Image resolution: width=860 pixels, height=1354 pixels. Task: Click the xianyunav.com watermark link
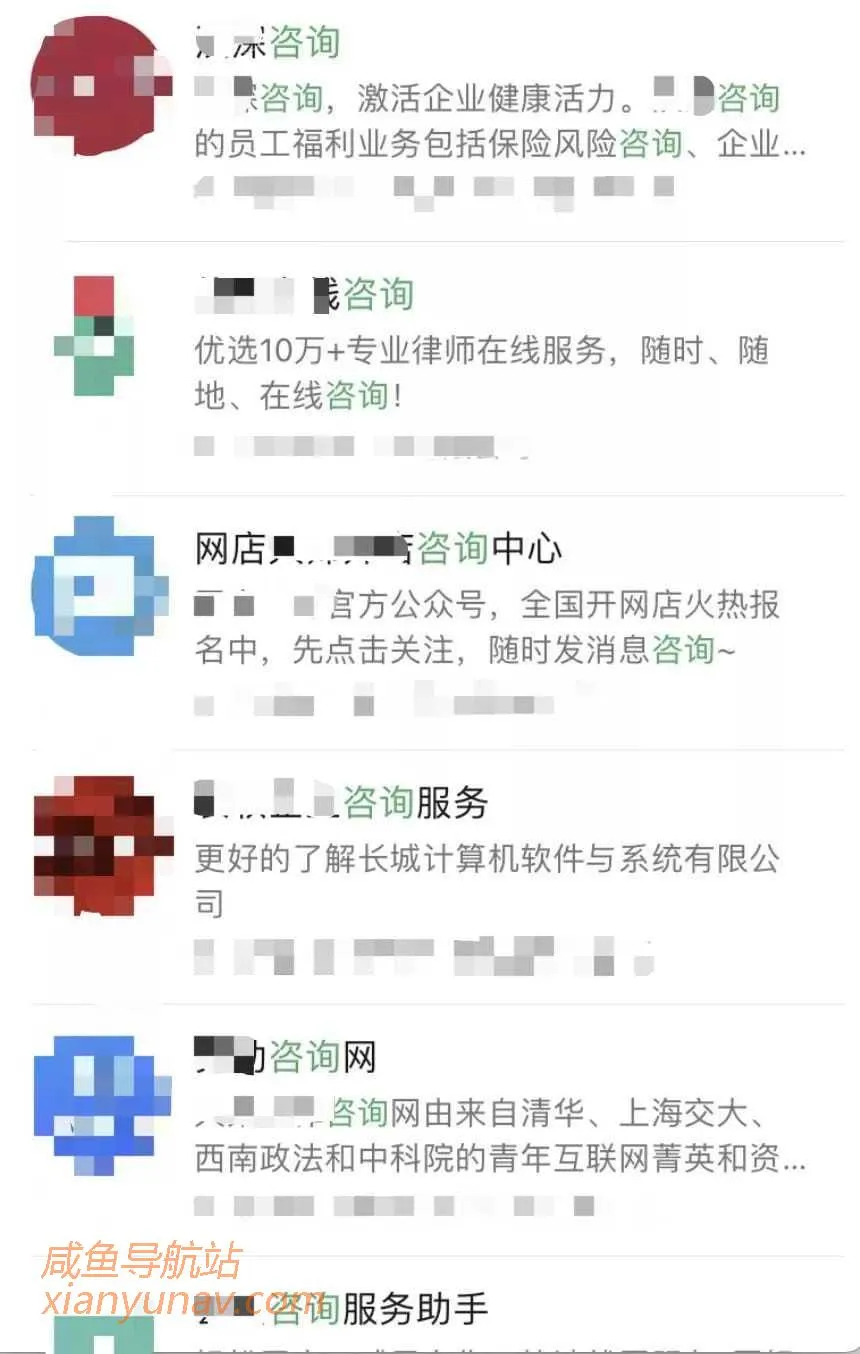point(175,1305)
